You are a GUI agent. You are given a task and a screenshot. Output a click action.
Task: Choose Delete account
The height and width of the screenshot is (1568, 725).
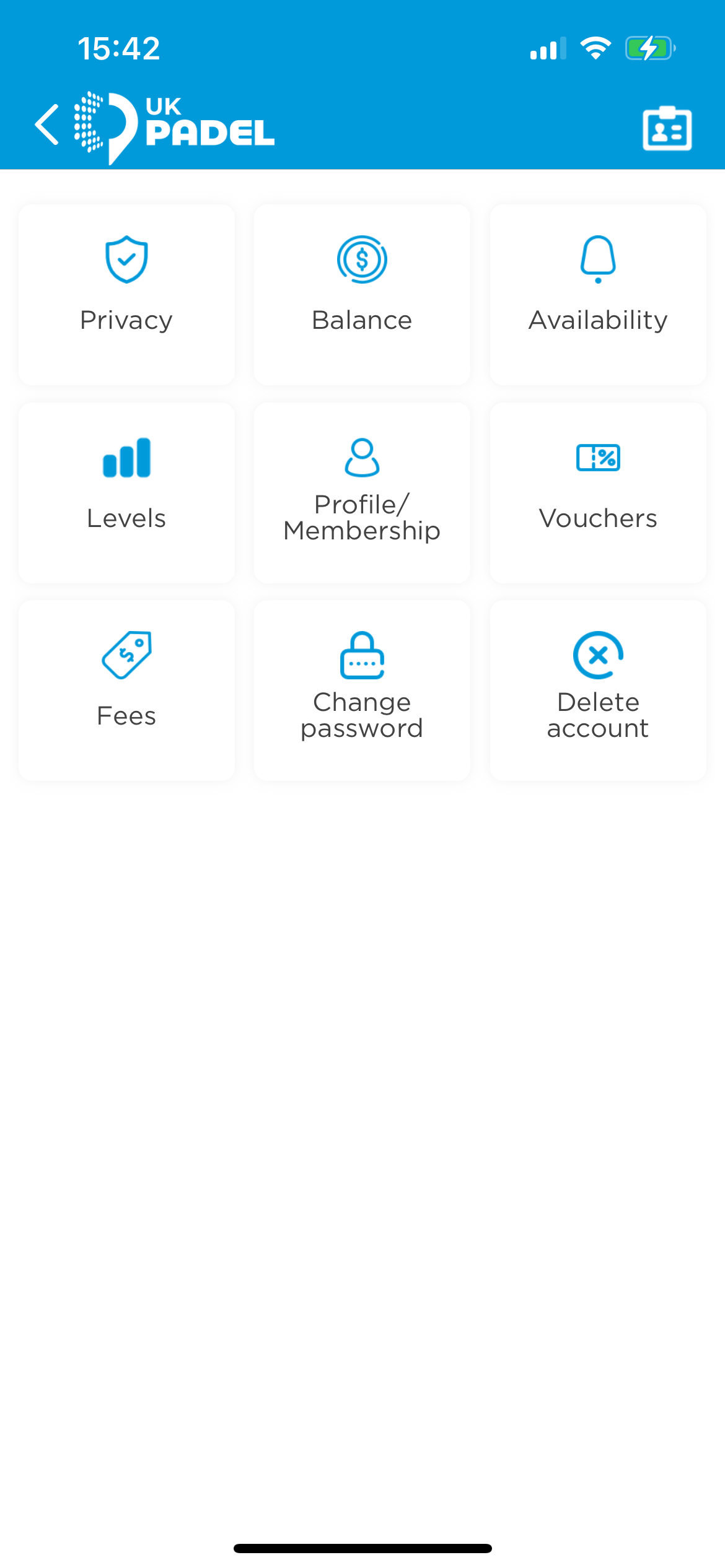click(x=597, y=690)
